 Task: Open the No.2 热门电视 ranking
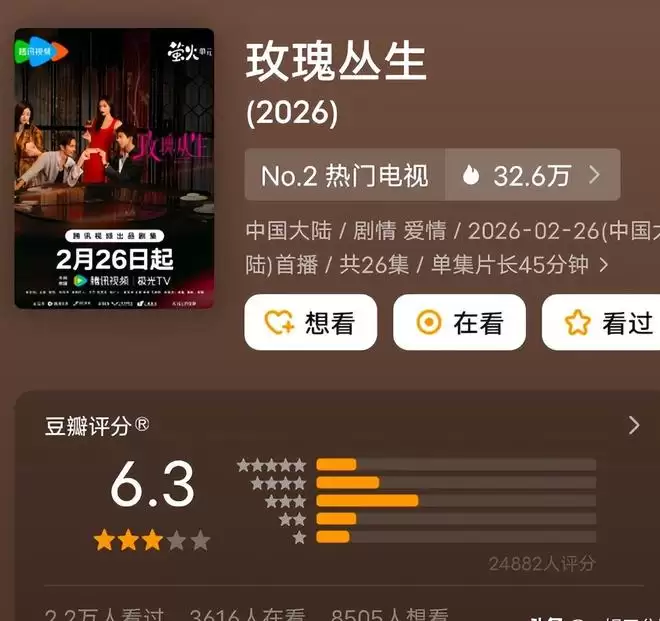coord(344,175)
